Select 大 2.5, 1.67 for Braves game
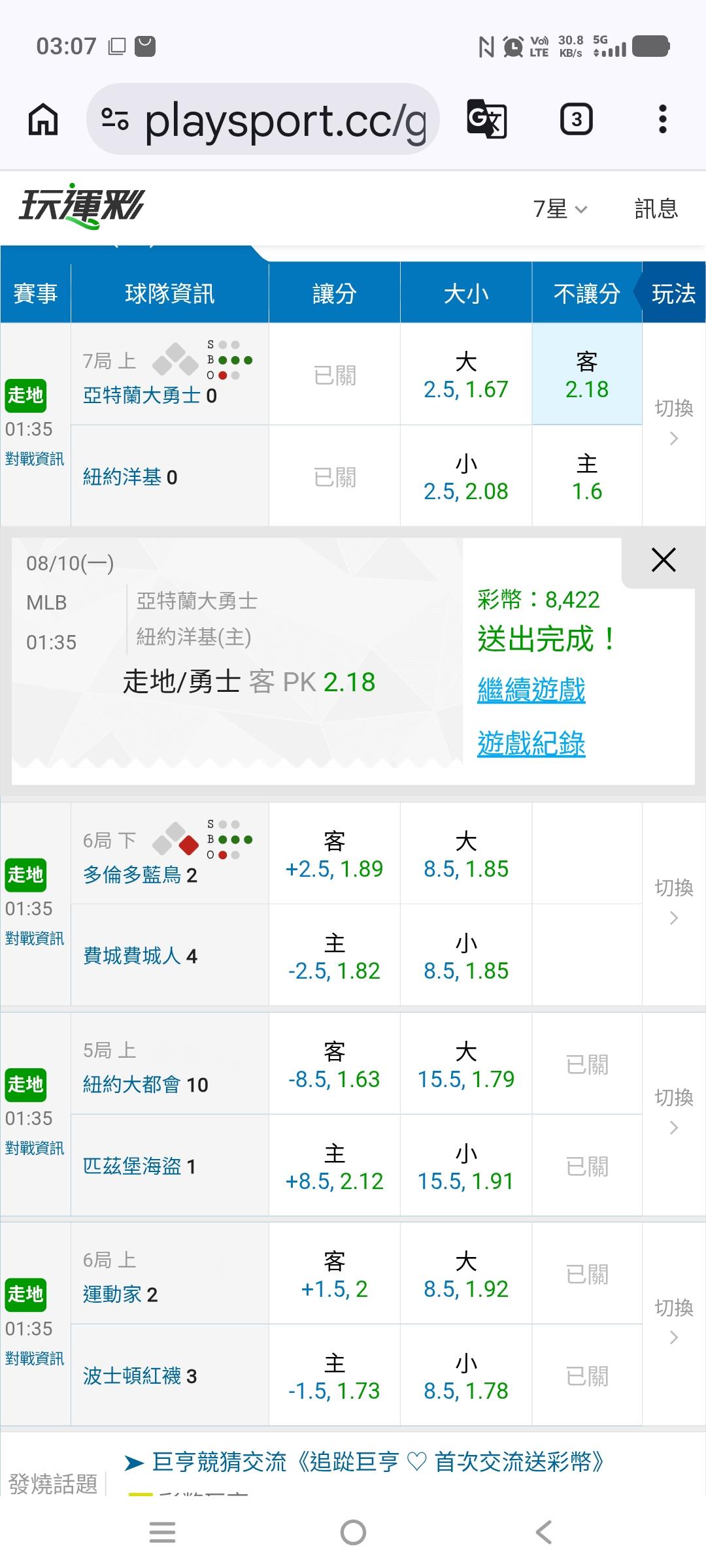This screenshot has width=706, height=1568. coord(465,374)
